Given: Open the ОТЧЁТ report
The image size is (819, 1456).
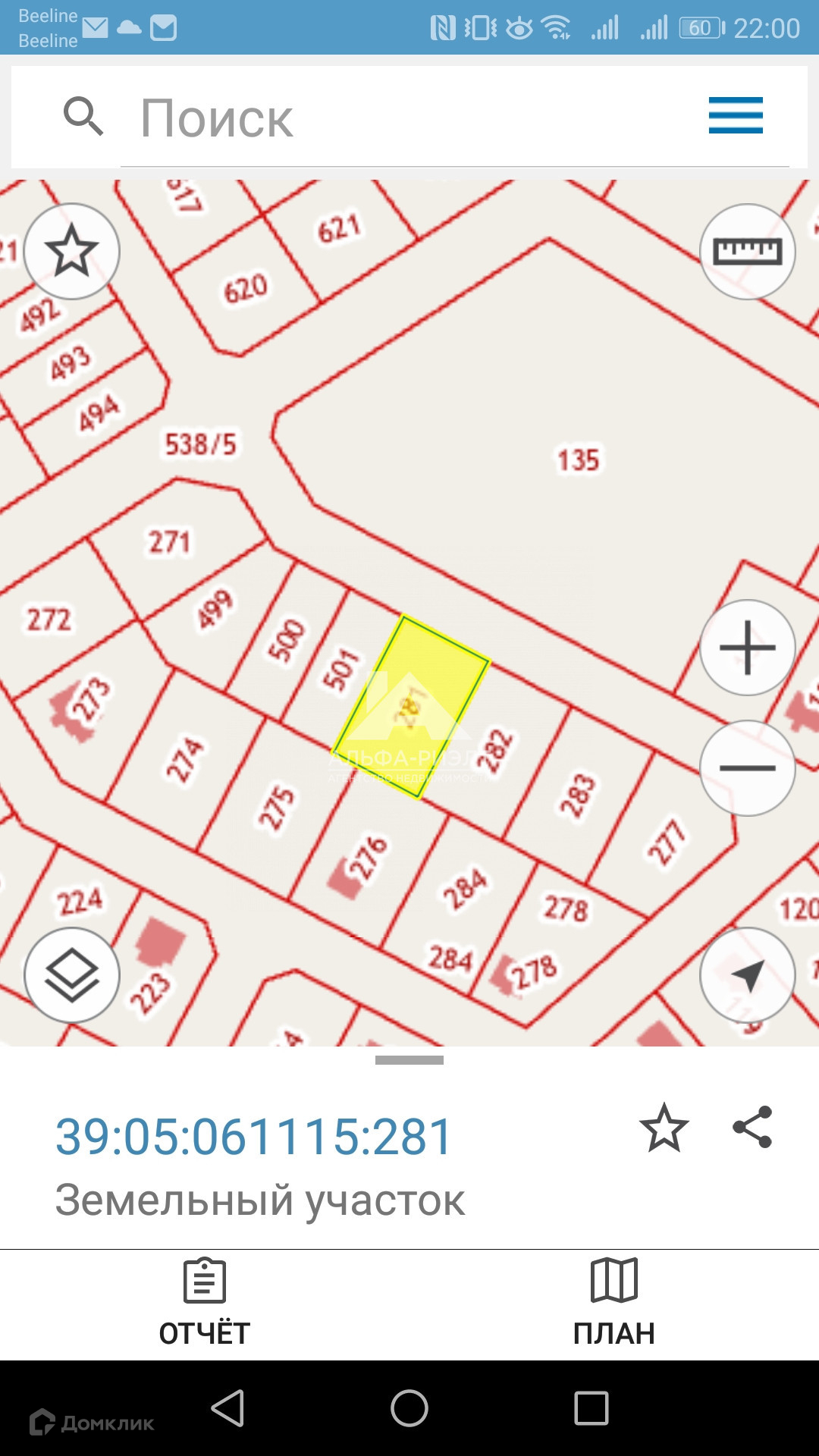Looking at the screenshot, I should (205, 1302).
